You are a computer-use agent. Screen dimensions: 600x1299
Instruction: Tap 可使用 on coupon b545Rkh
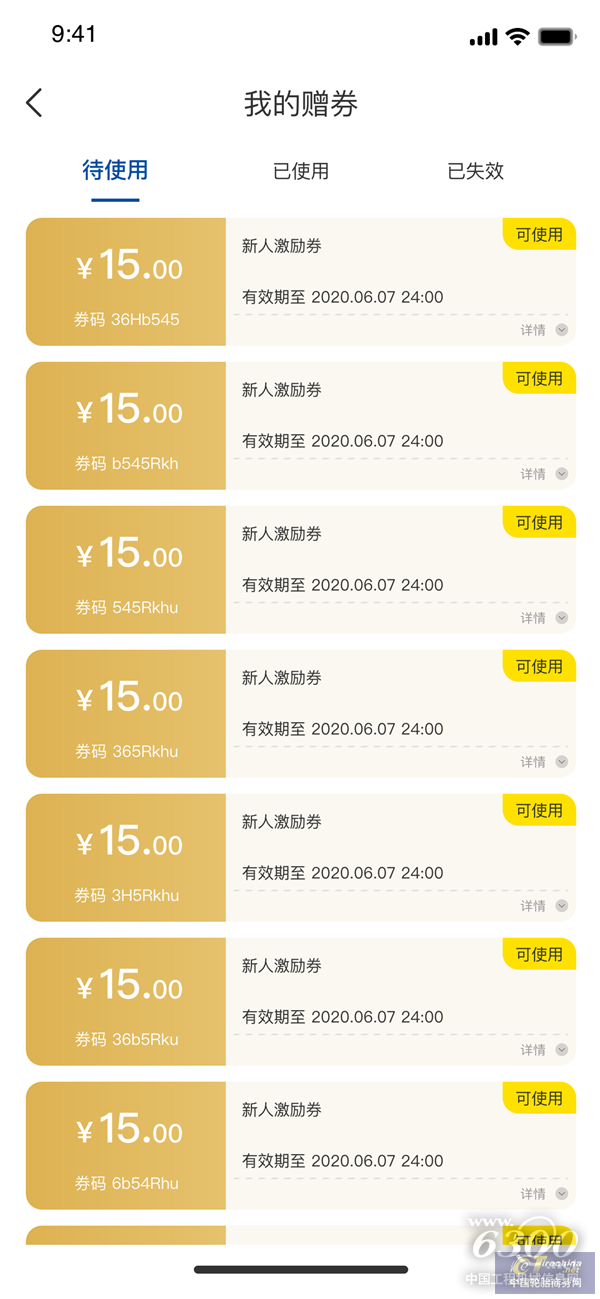tap(539, 379)
